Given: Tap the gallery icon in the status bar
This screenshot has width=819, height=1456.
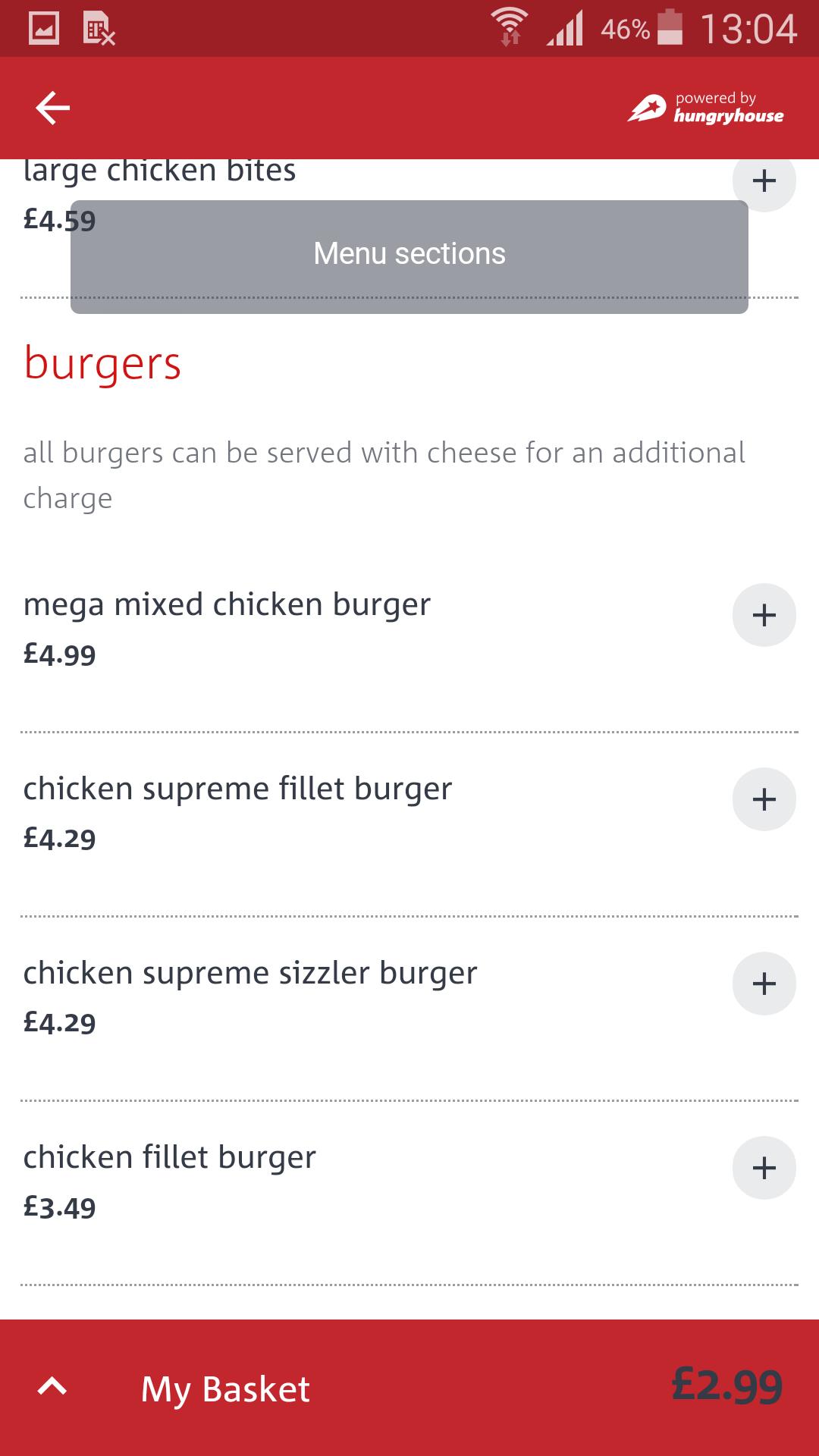Looking at the screenshot, I should [x=43, y=28].
